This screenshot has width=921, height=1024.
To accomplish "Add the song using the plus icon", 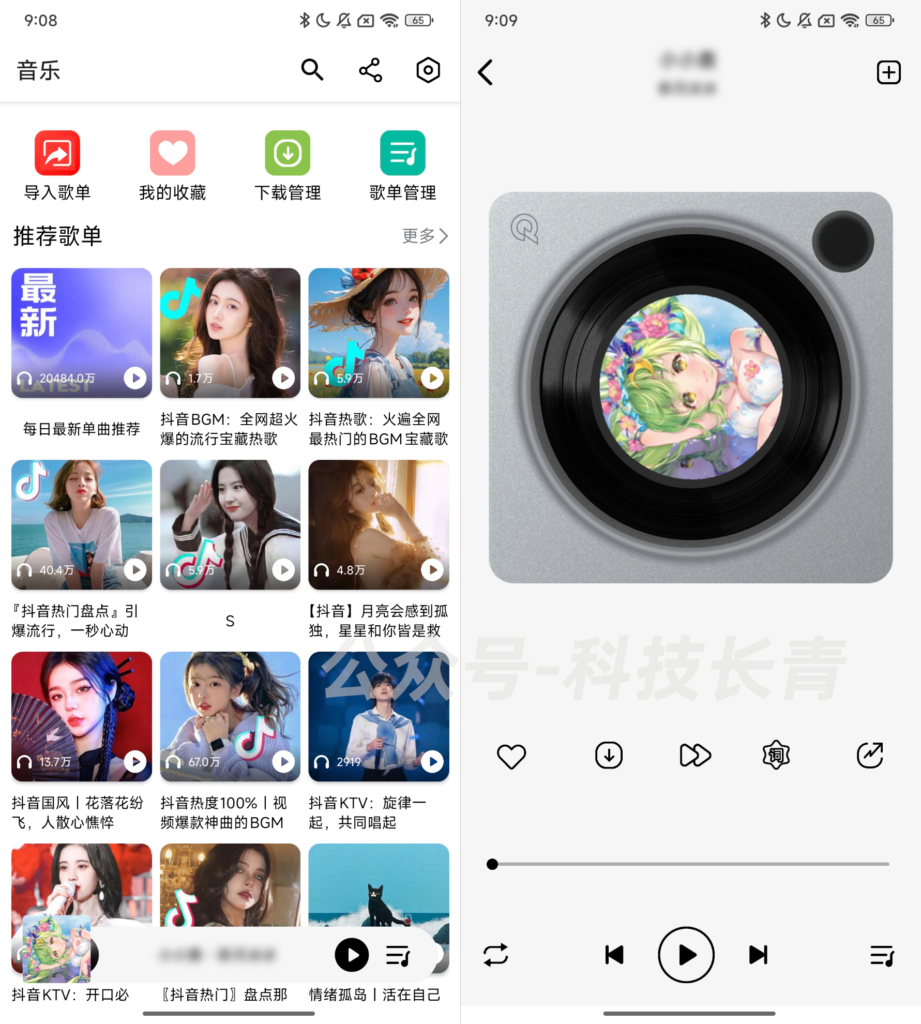I will (x=888, y=72).
